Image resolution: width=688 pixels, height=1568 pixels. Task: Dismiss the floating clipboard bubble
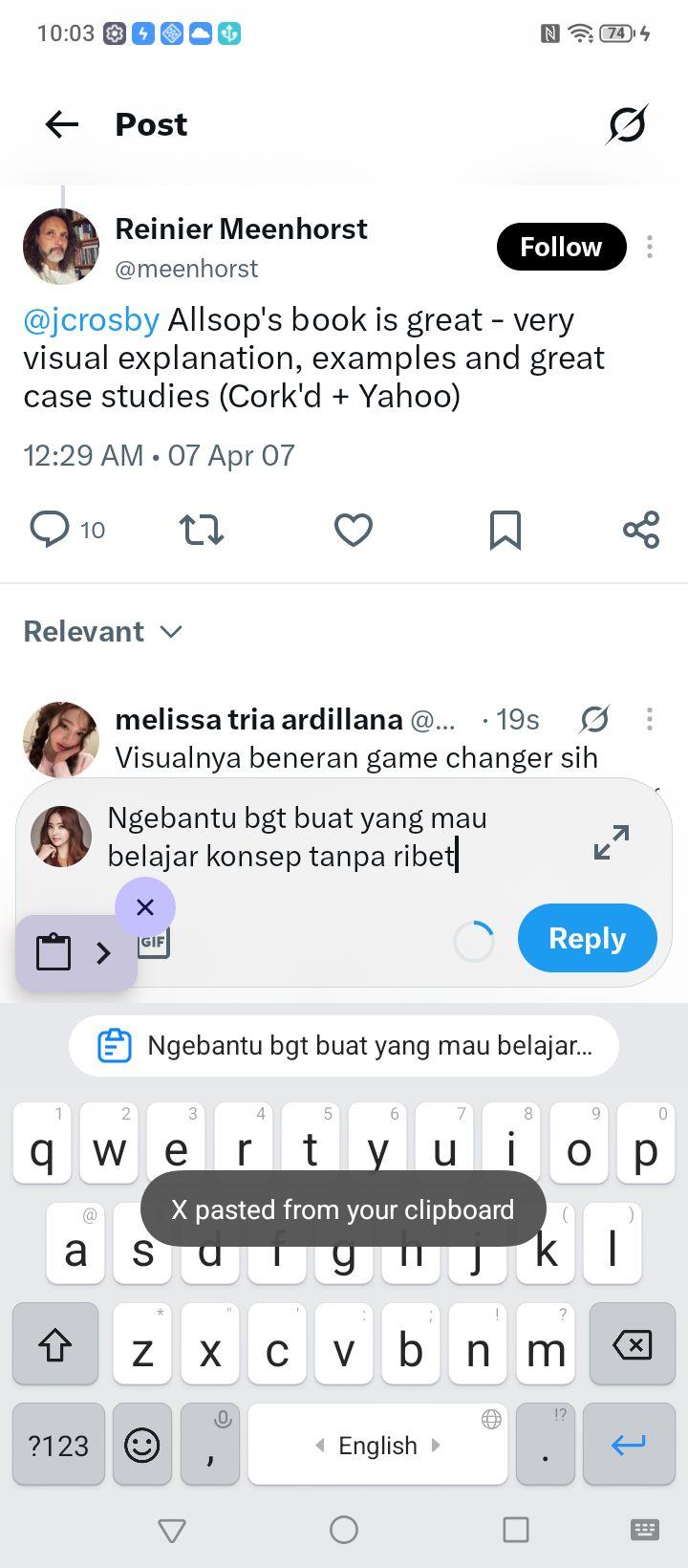[145, 906]
